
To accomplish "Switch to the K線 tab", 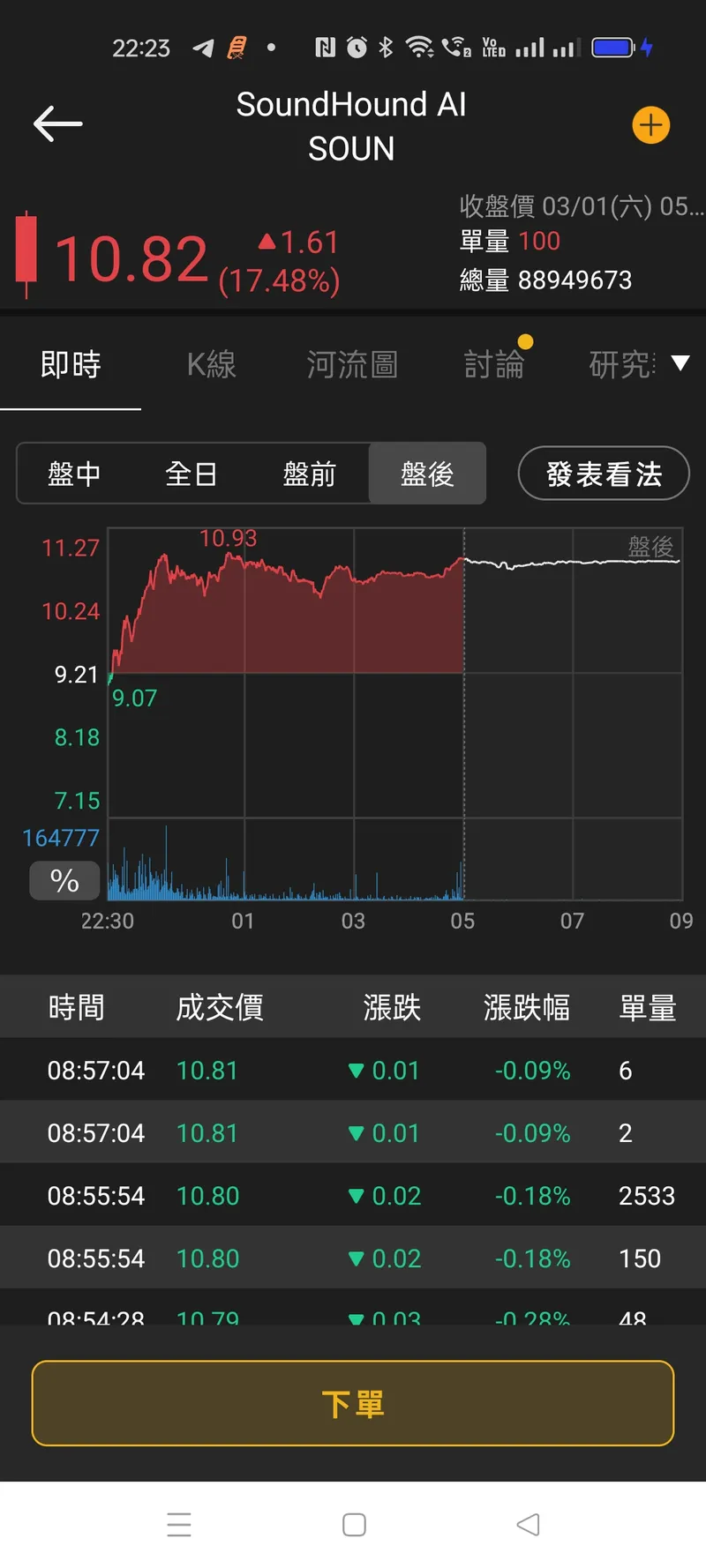I will click(212, 364).
